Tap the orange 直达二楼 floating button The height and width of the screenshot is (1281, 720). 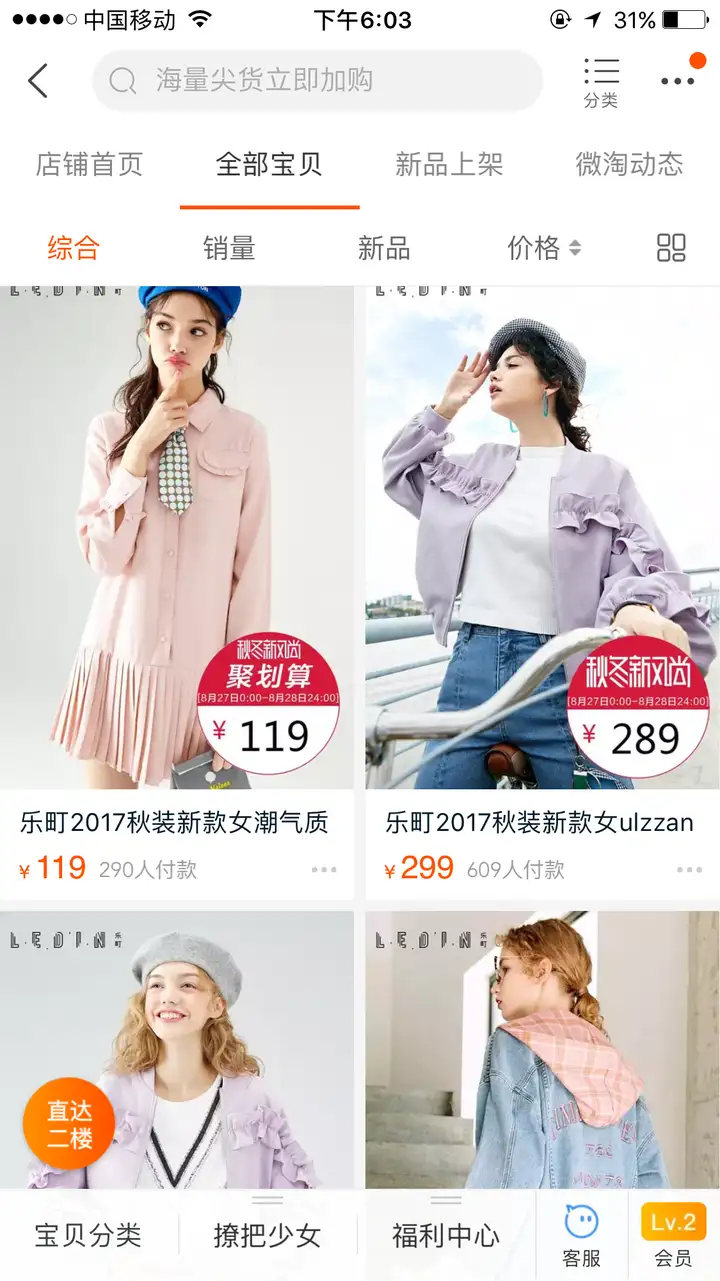[69, 1123]
